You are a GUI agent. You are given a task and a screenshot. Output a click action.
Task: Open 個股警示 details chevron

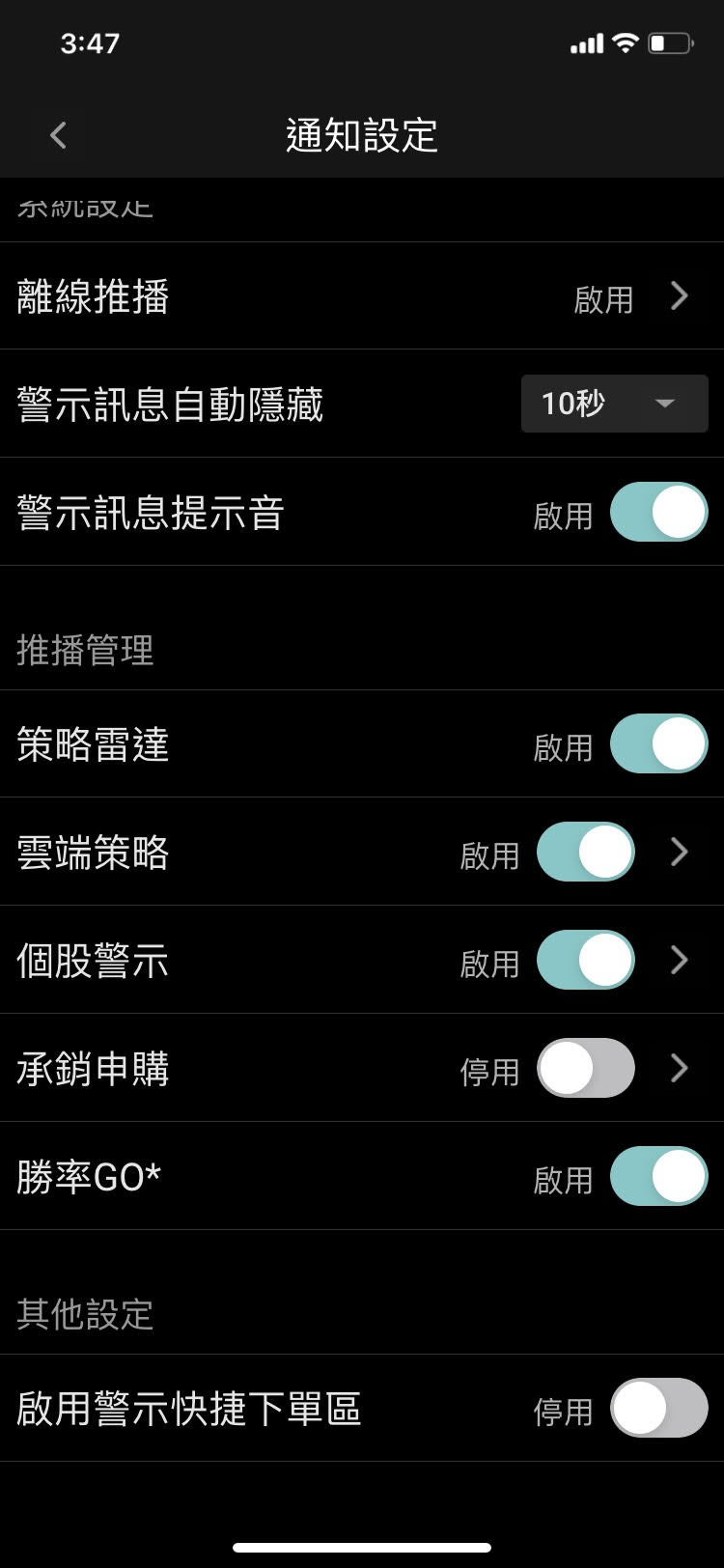tap(680, 961)
